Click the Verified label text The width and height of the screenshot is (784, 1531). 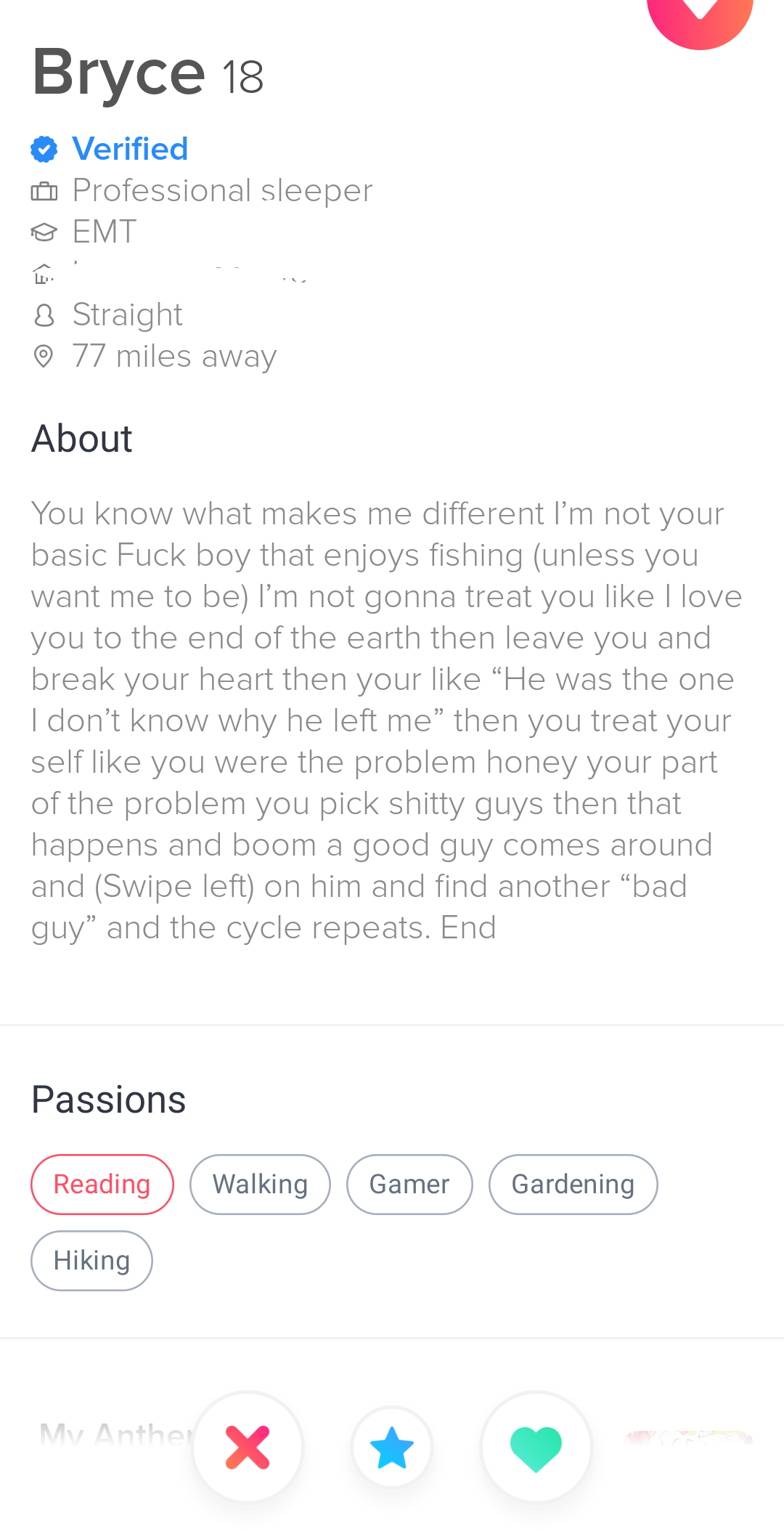pyautogui.click(x=129, y=148)
